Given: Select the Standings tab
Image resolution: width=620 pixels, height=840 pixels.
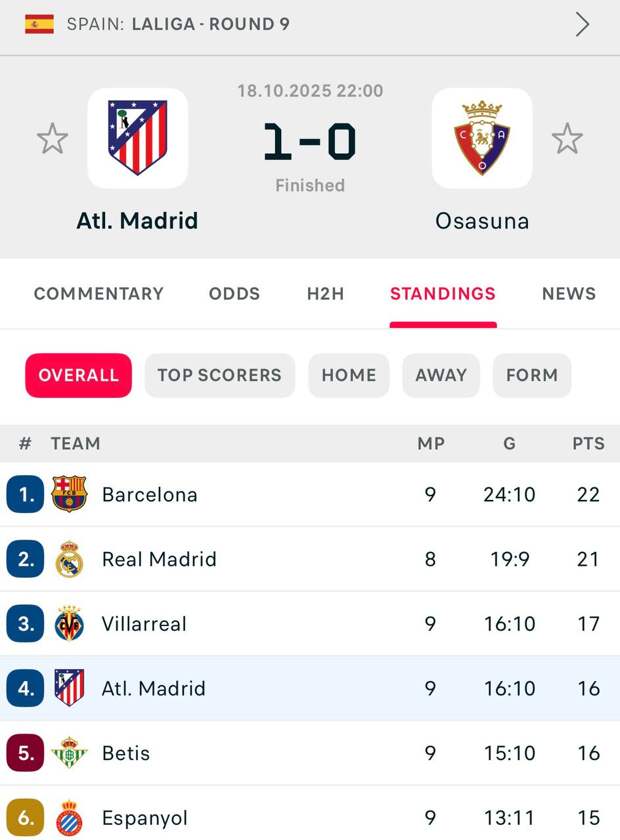Looking at the screenshot, I should (442, 293).
